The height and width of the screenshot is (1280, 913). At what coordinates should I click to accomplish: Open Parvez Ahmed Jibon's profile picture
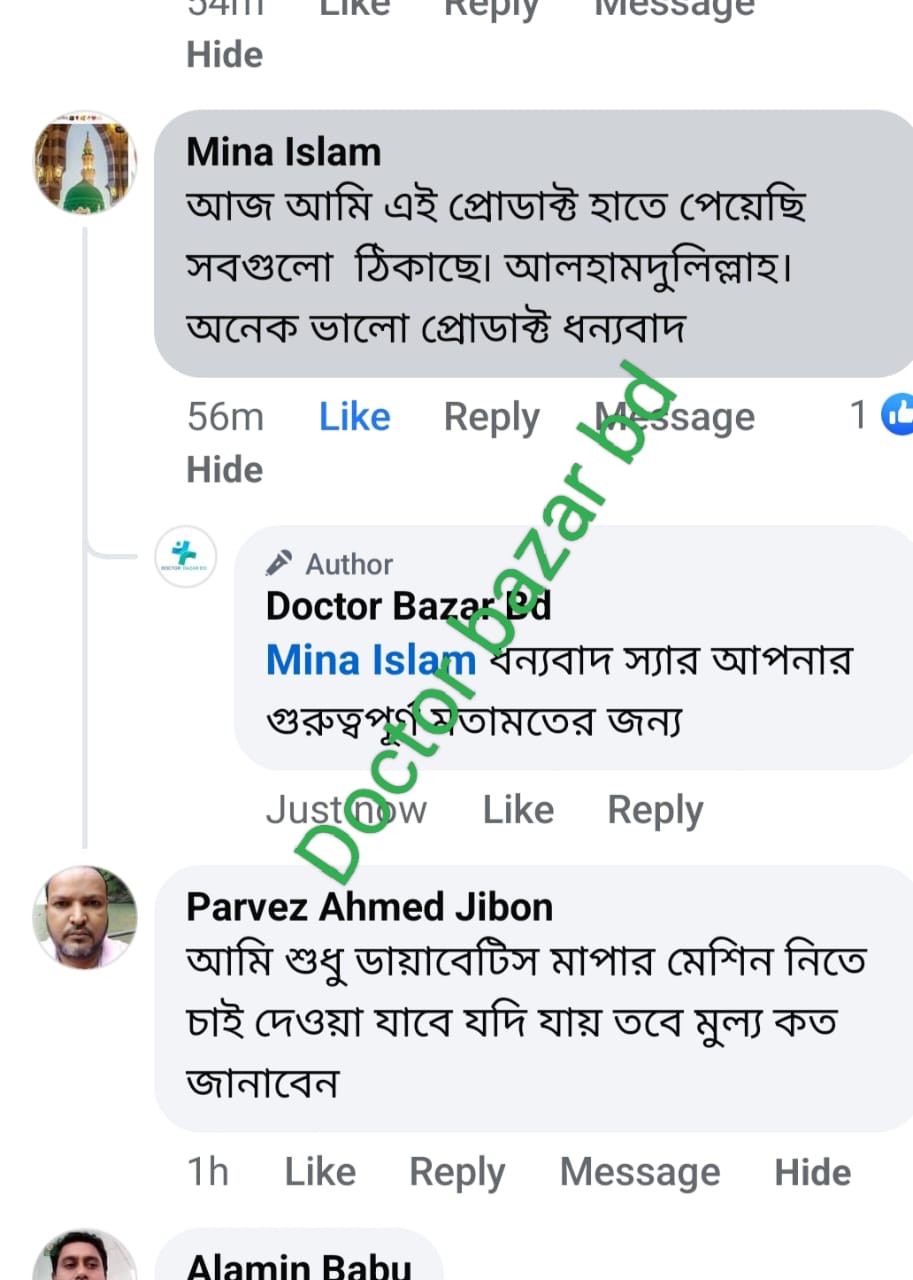pos(85,917)
